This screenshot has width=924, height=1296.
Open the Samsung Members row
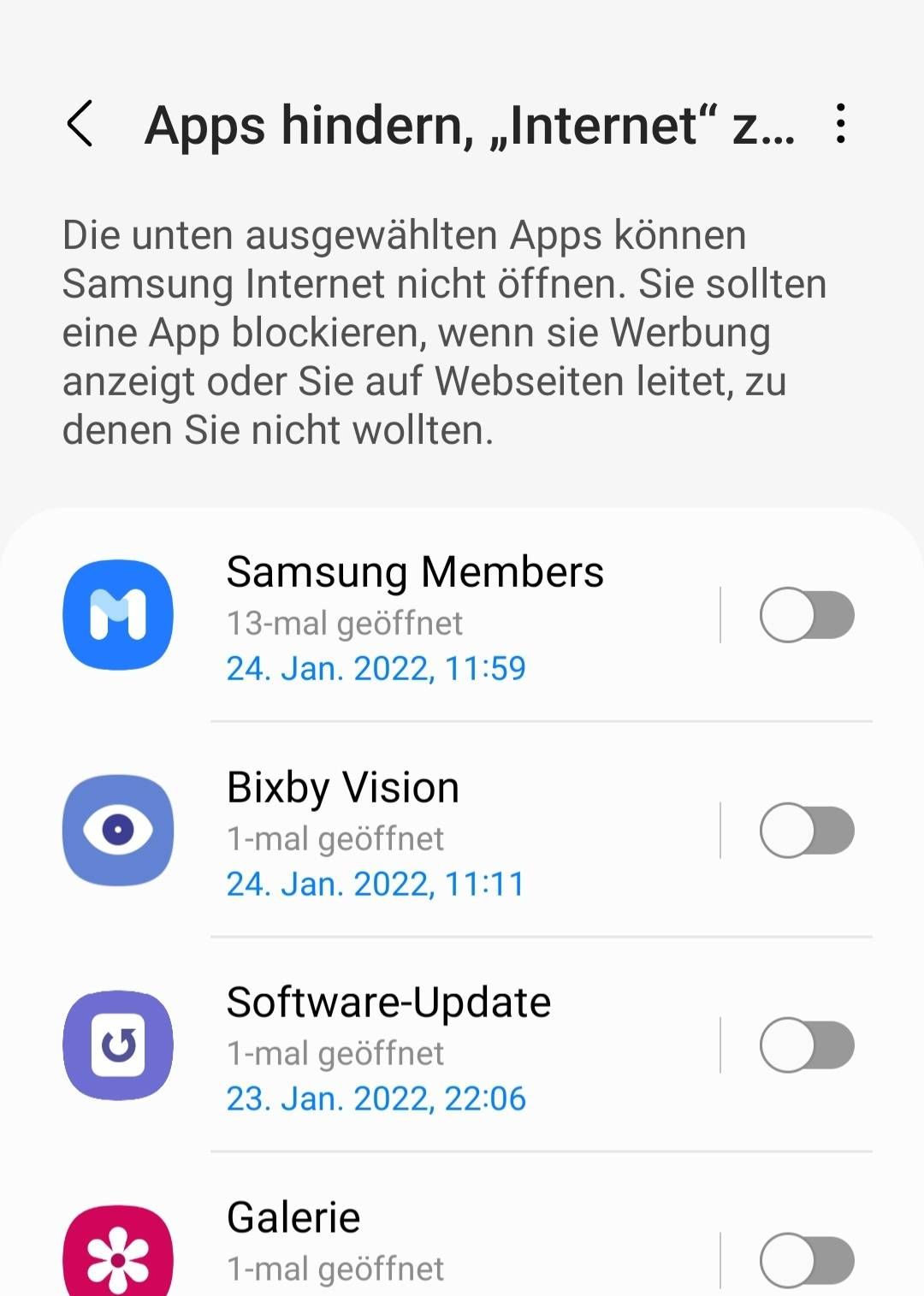(414, 616)
